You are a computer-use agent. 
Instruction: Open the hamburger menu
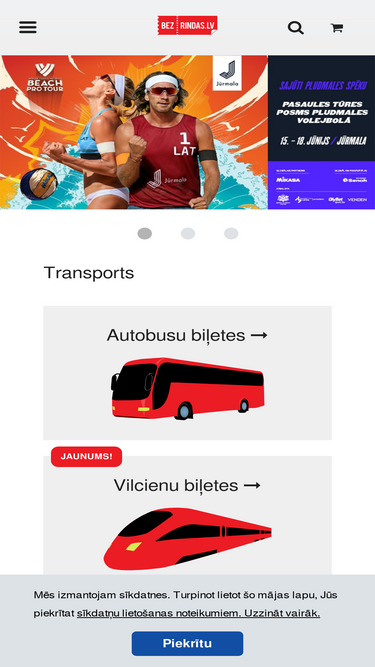click(x=28, y=27)
